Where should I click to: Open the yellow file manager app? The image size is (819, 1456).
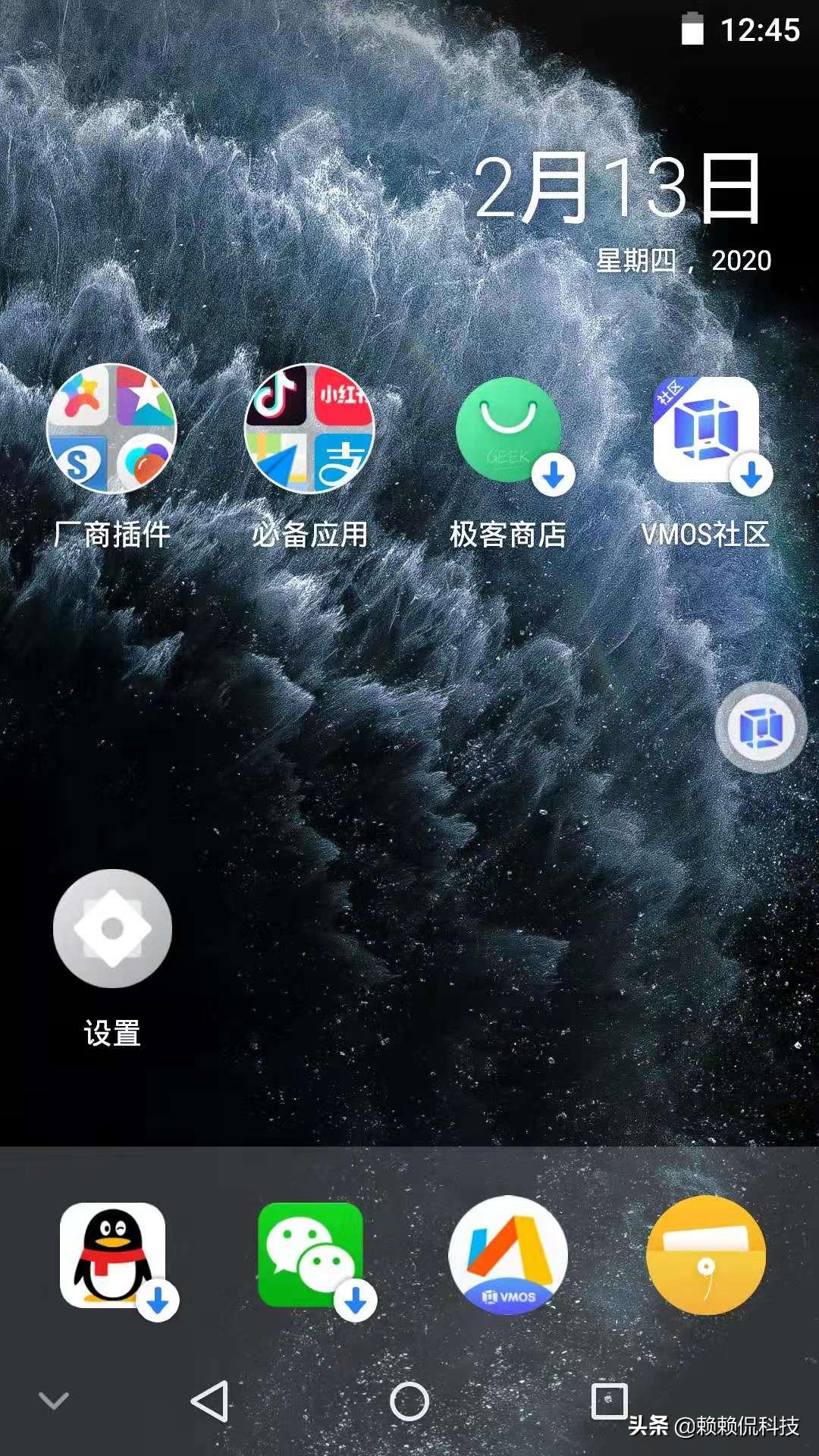tap(706, 1256)
